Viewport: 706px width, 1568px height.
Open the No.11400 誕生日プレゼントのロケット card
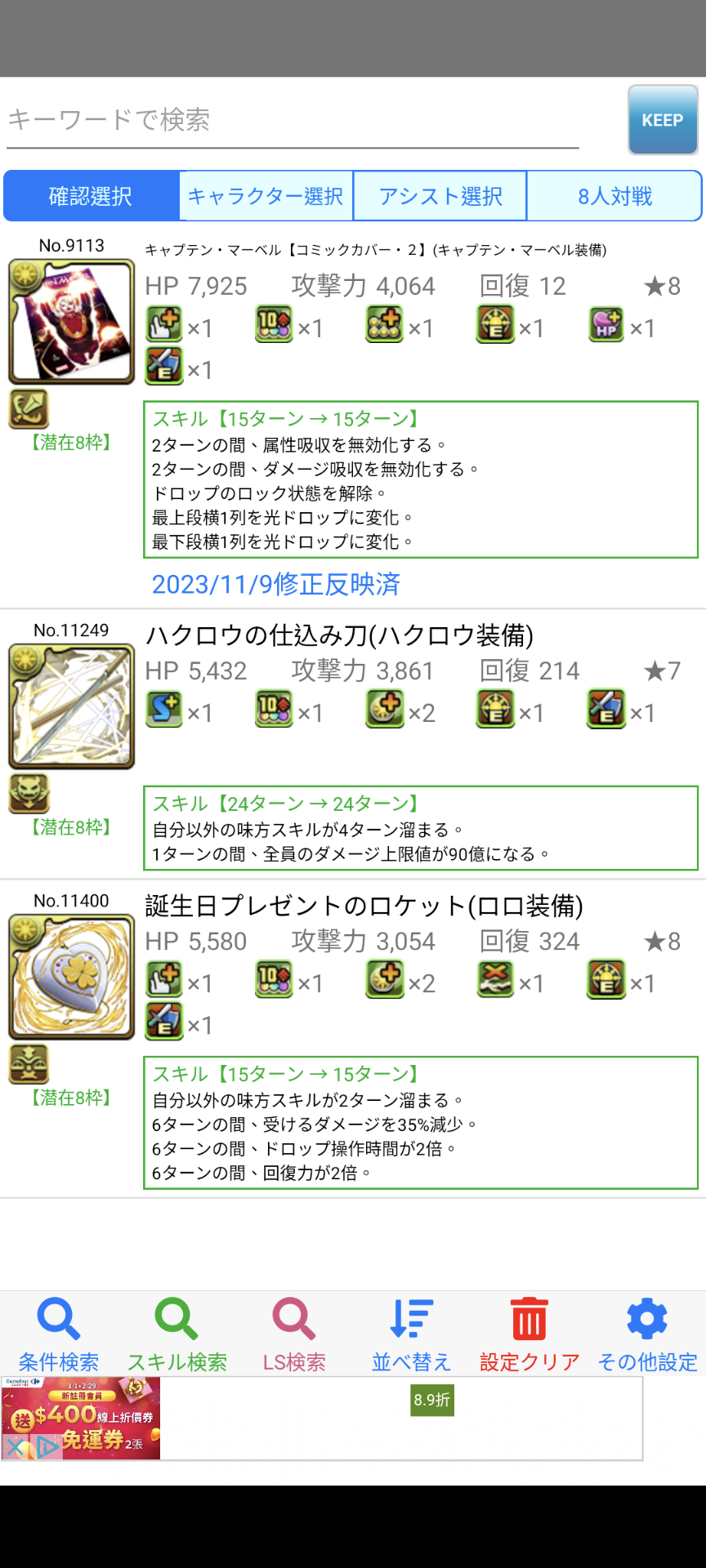tap(72, 977)
